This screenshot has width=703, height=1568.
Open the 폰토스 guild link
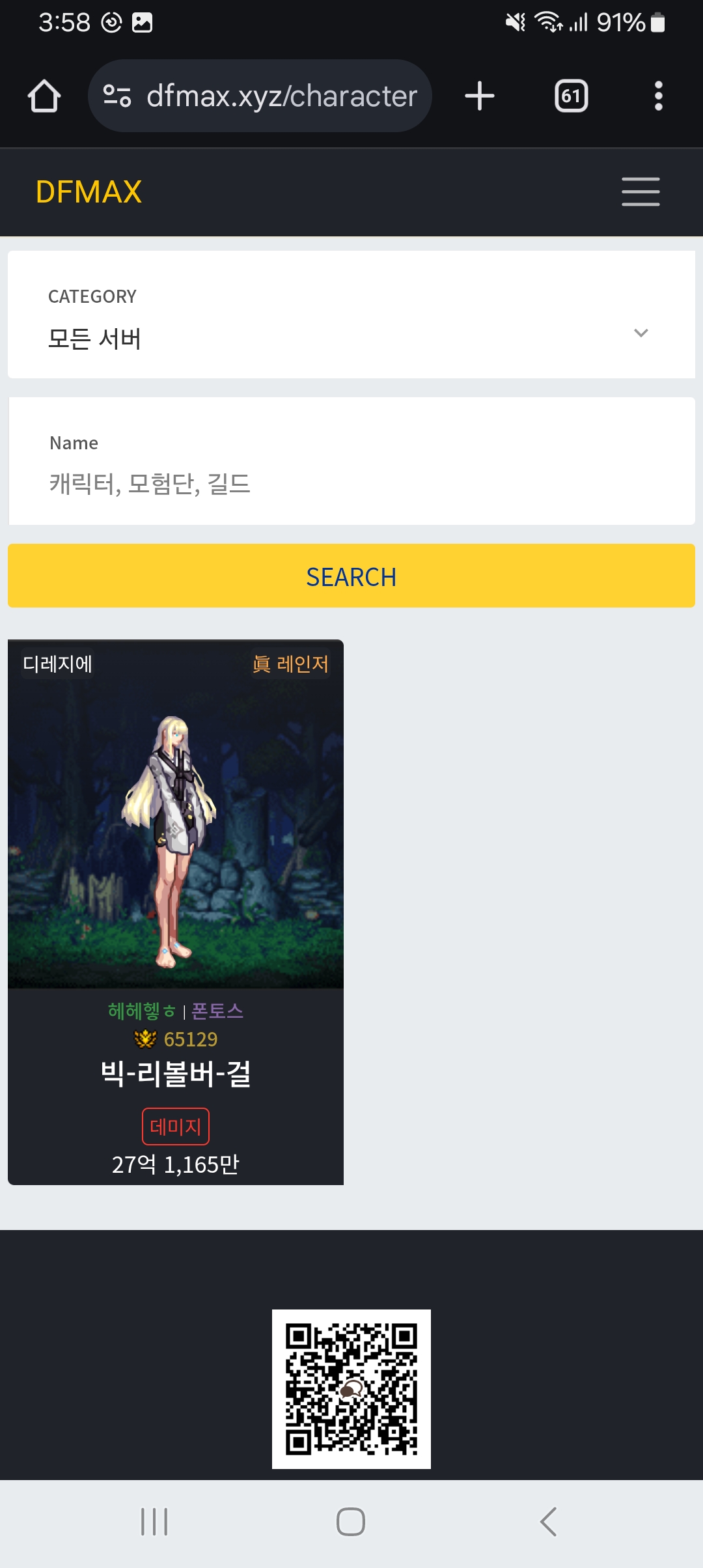click(x=217, y=1011)
